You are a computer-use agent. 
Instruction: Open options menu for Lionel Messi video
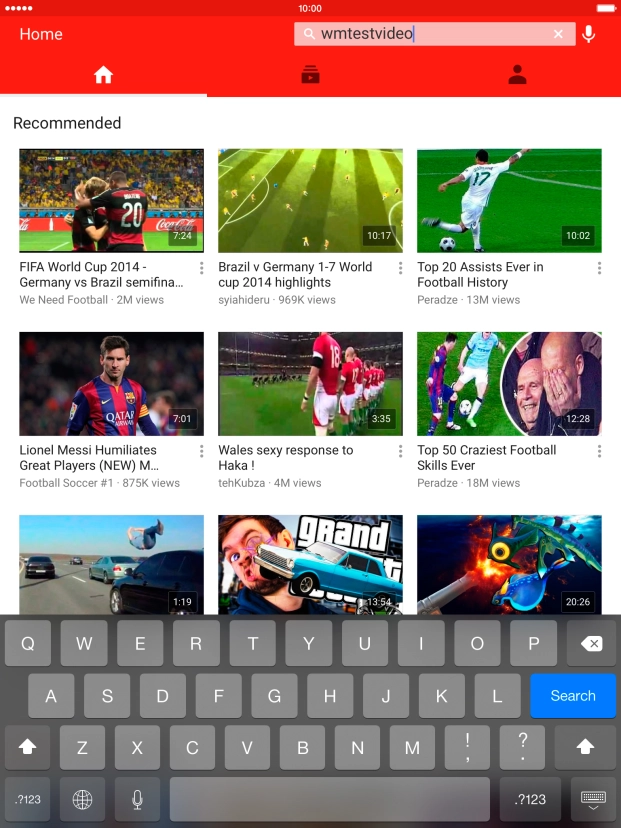[201, 451]
